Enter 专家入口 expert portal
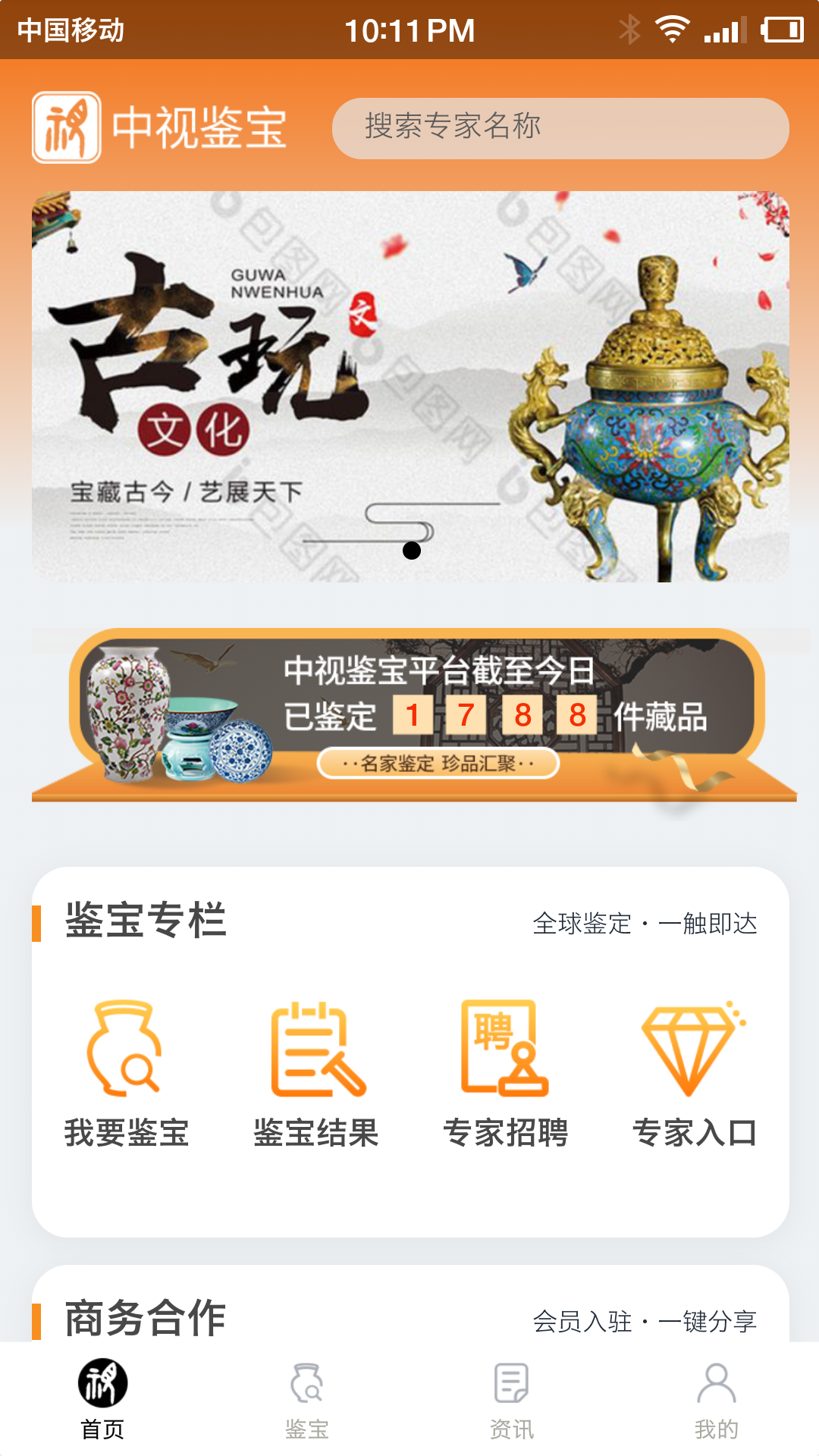This screenshot has height=1456, width=819. tap(694, 1072)
